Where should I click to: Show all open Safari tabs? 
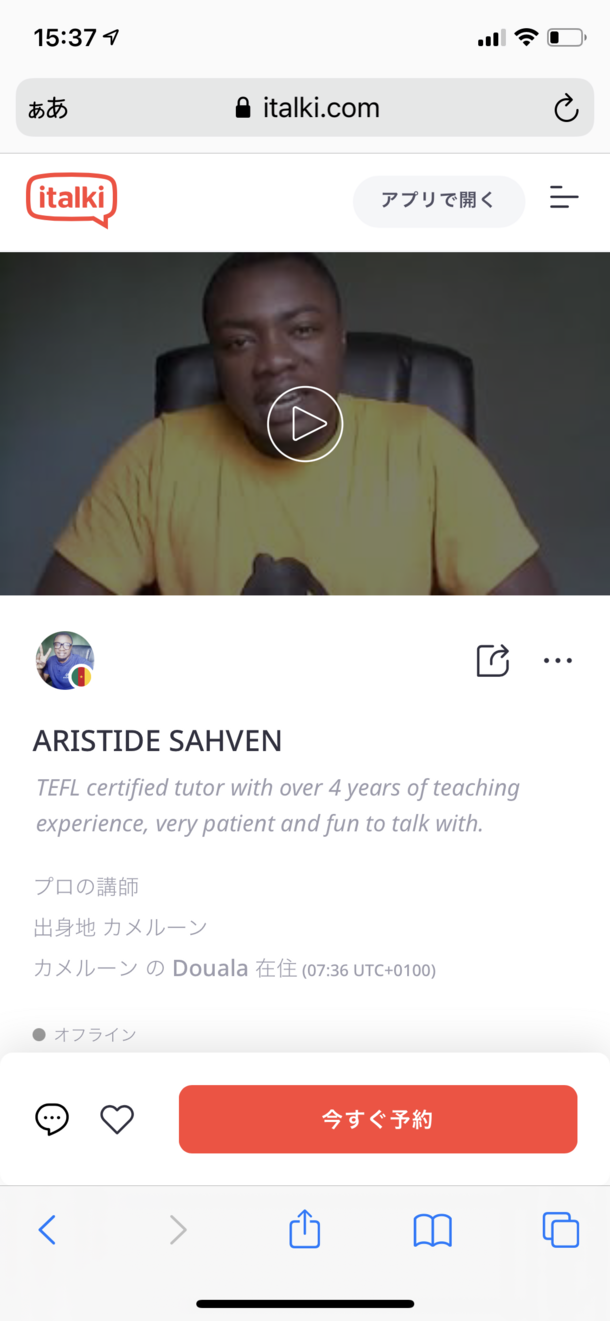pos(560,1229)
